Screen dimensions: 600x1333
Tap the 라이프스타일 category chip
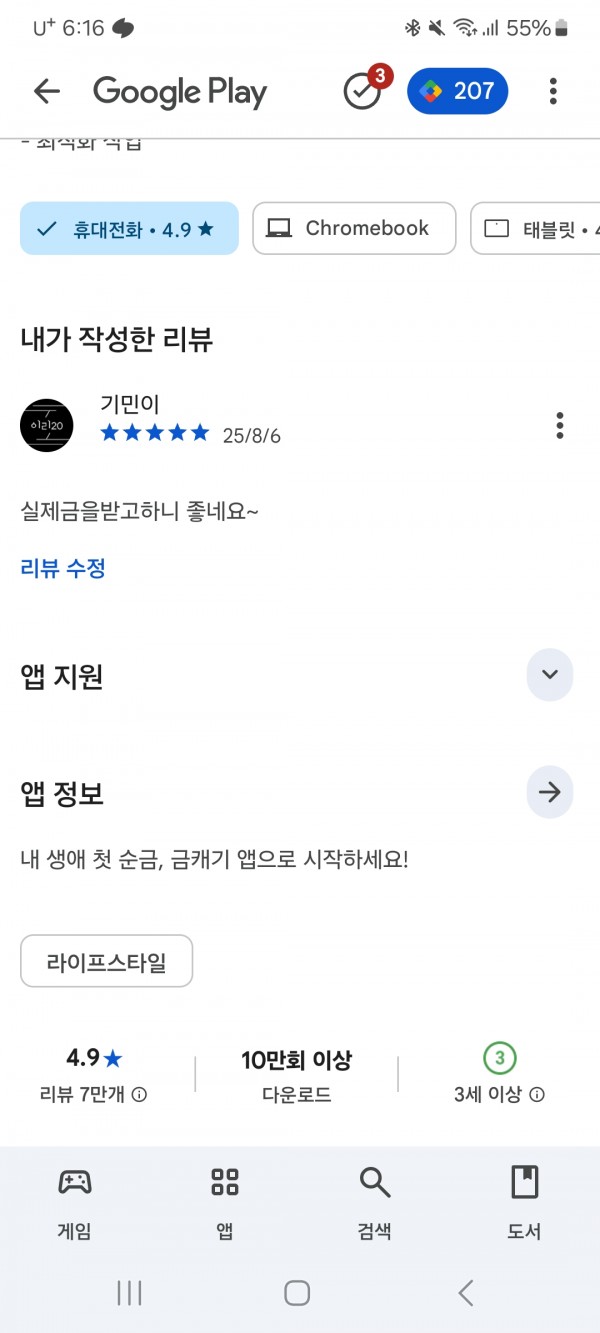click(106, 963)
